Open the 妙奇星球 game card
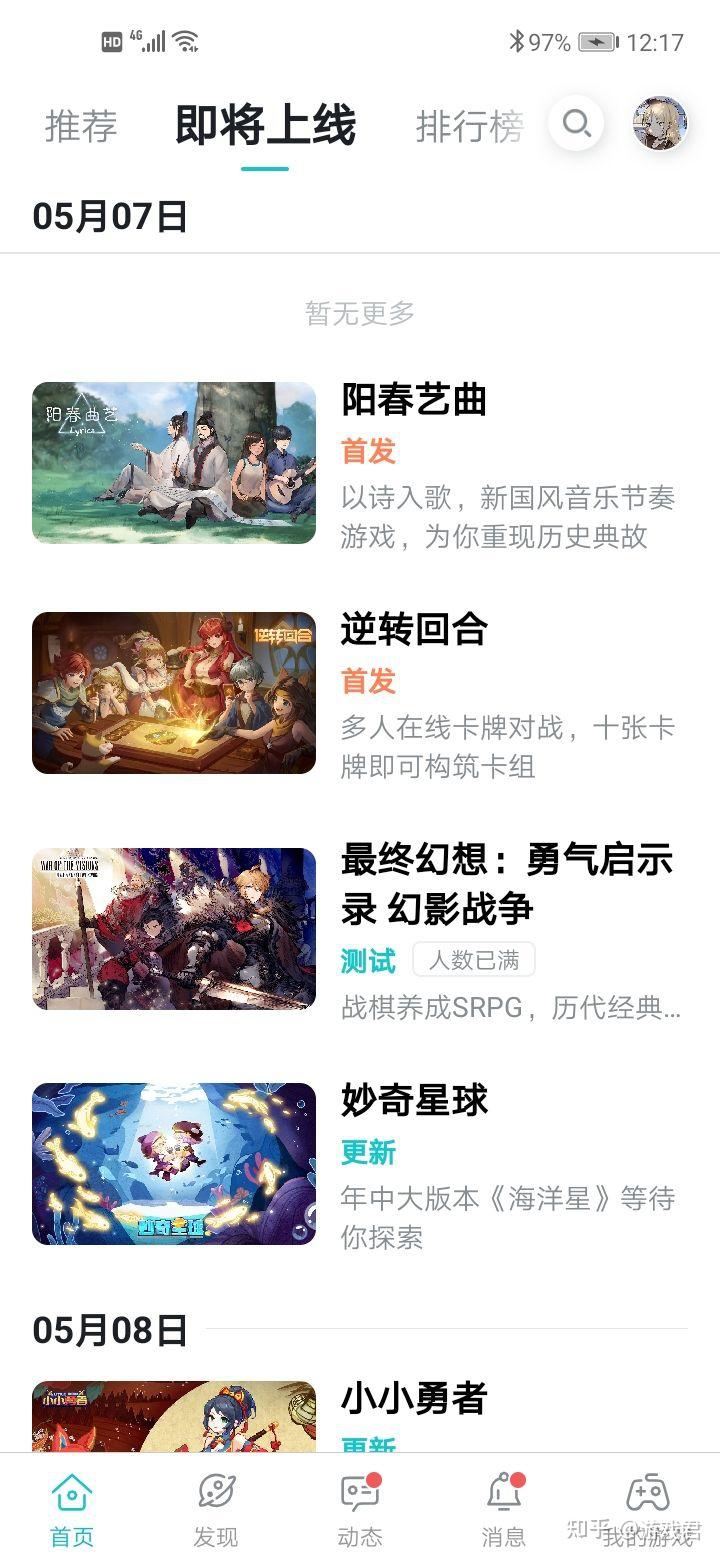Viewport: 720px width, 1560px height. click(360, 1164)
